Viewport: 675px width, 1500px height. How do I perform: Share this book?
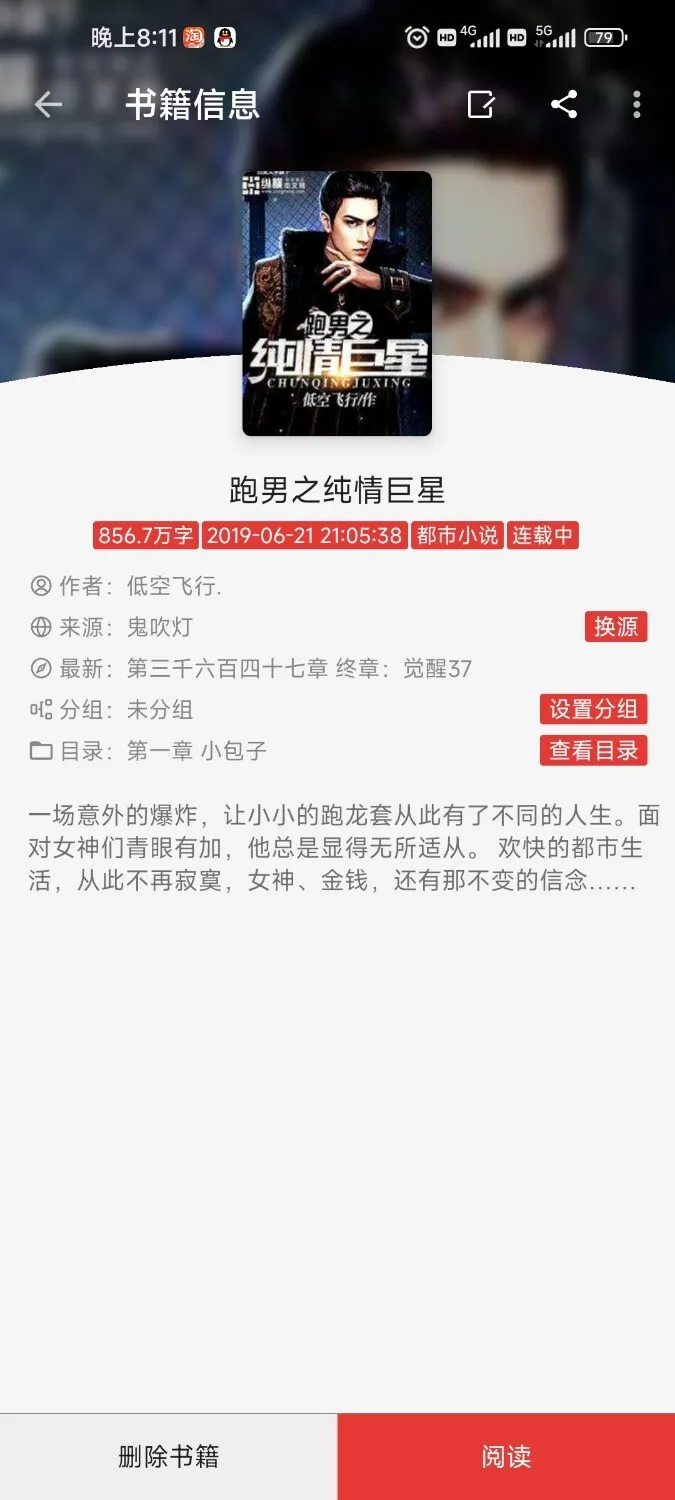[564, 105]
